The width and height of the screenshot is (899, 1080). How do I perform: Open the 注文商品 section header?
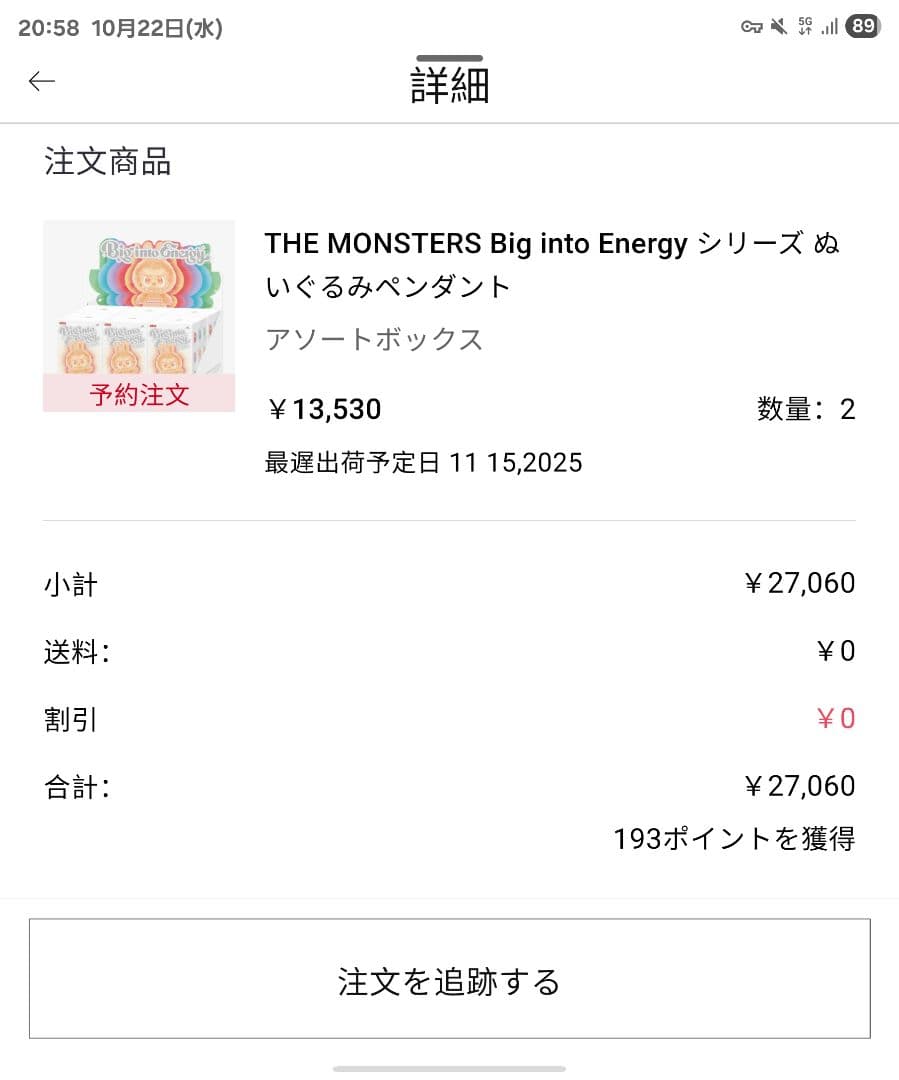coord(105,161)
